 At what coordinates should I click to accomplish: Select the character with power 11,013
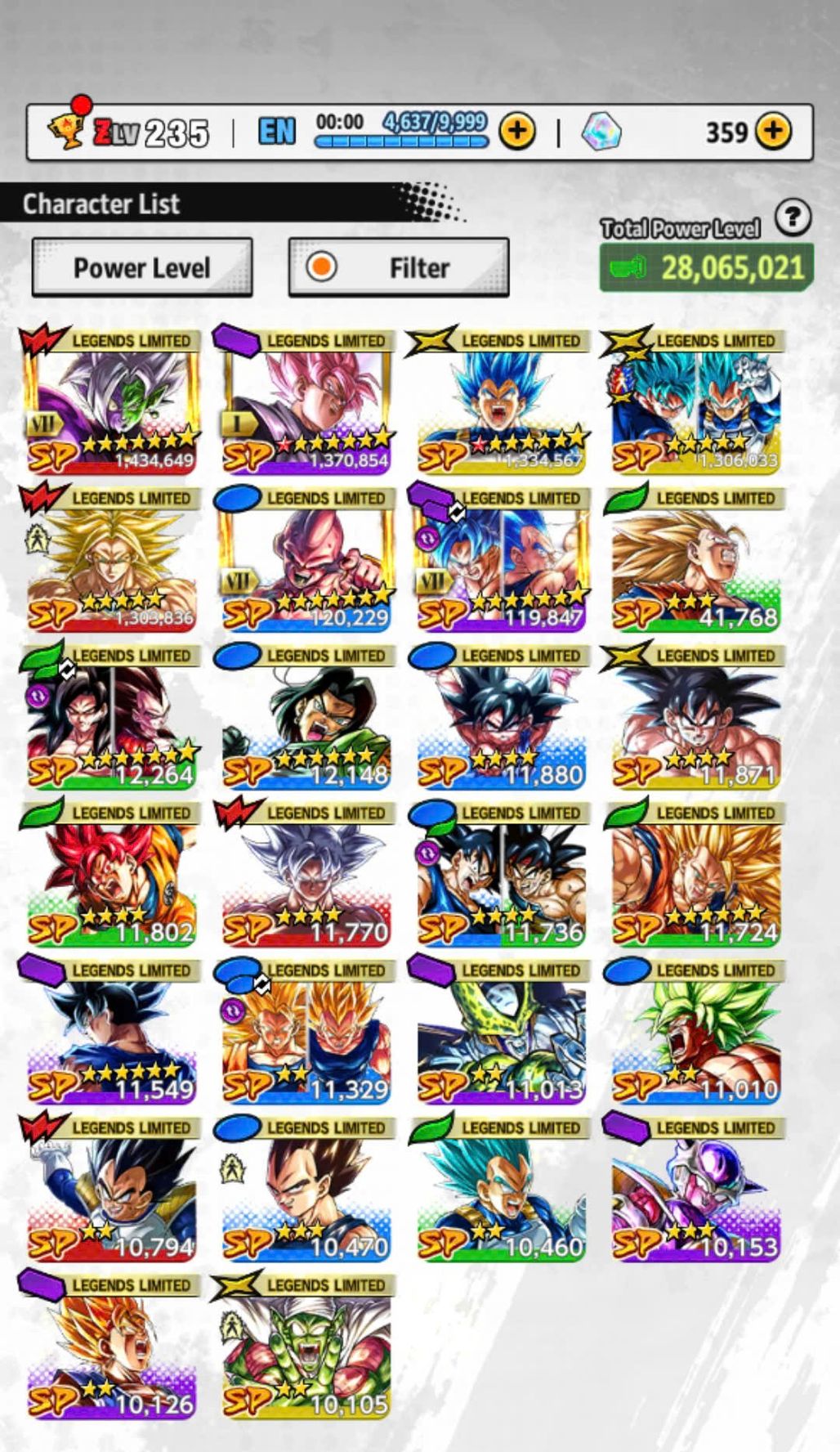pyautogui.click(x=499, y=1031)
